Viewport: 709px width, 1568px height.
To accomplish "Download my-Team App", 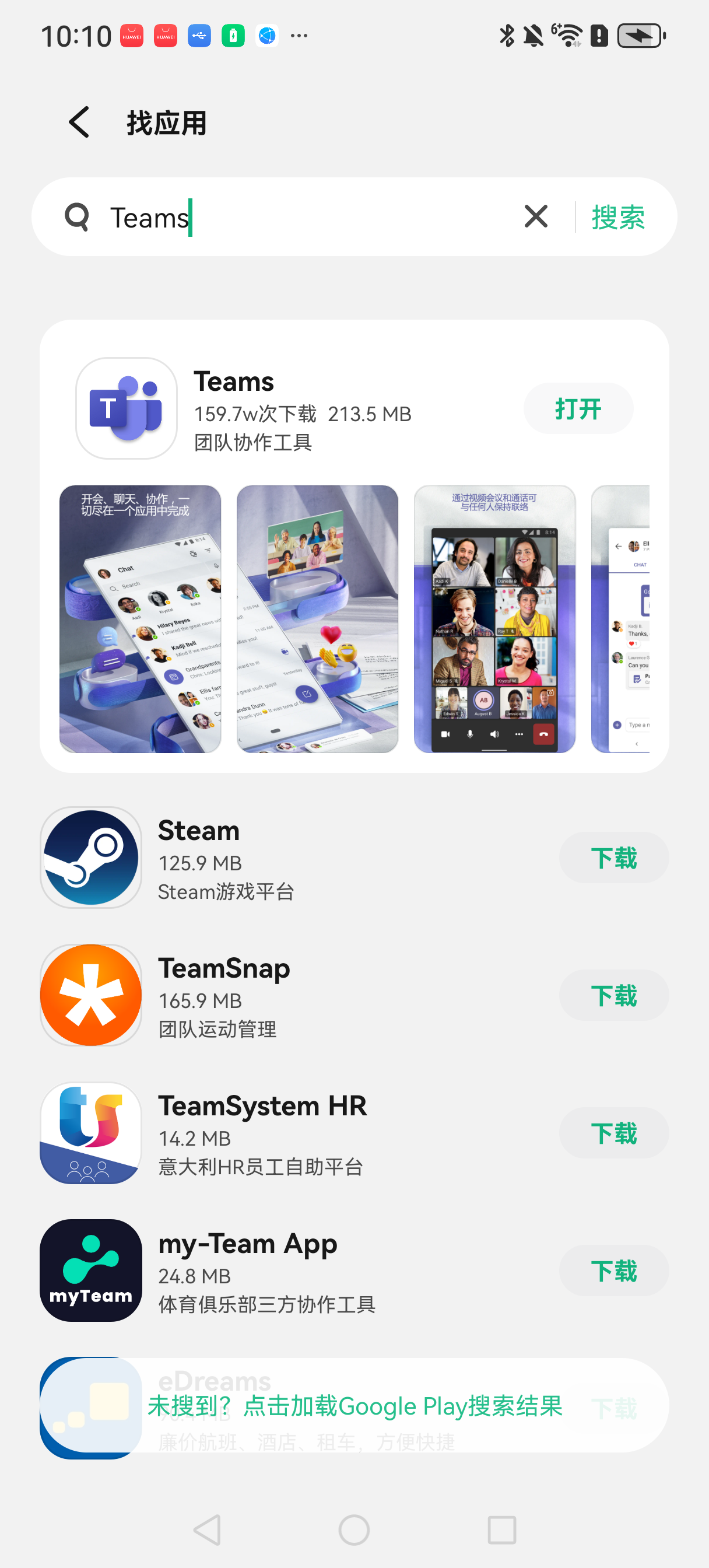I will [613, 1270].
